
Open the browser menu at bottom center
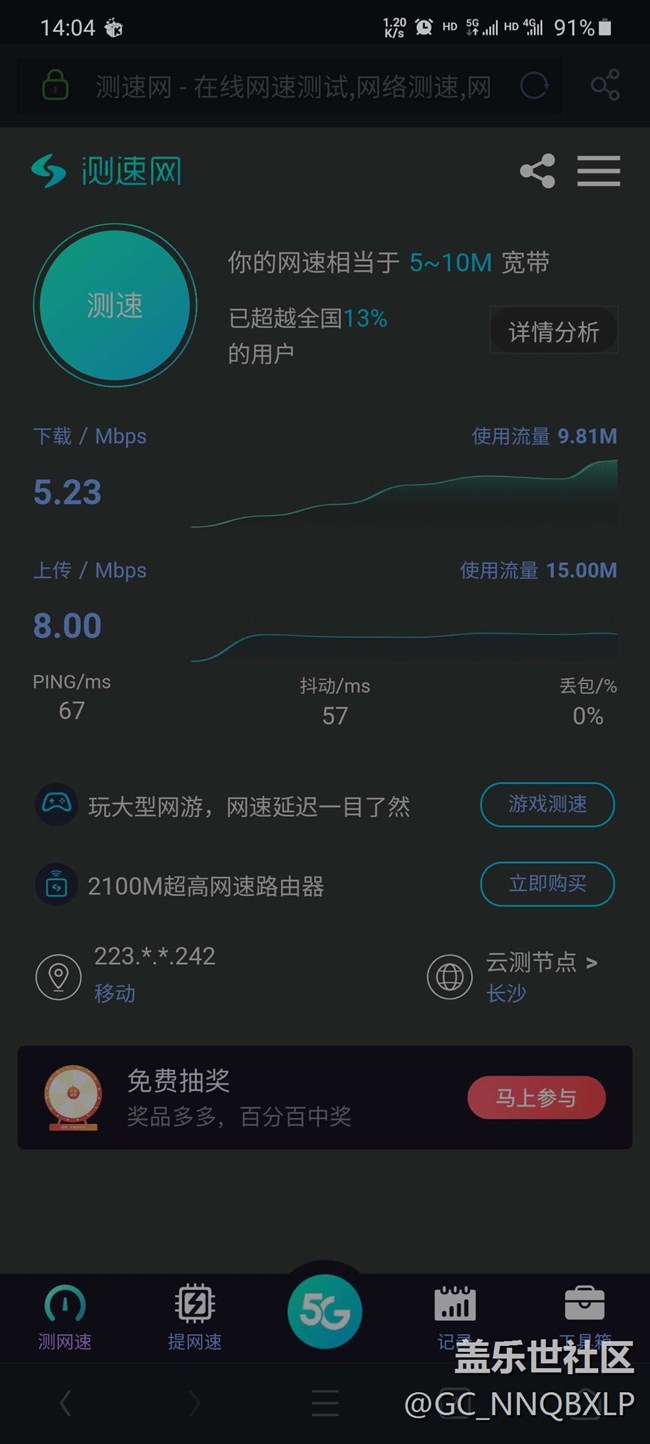pyautogui.click(x=325, y=1404)
